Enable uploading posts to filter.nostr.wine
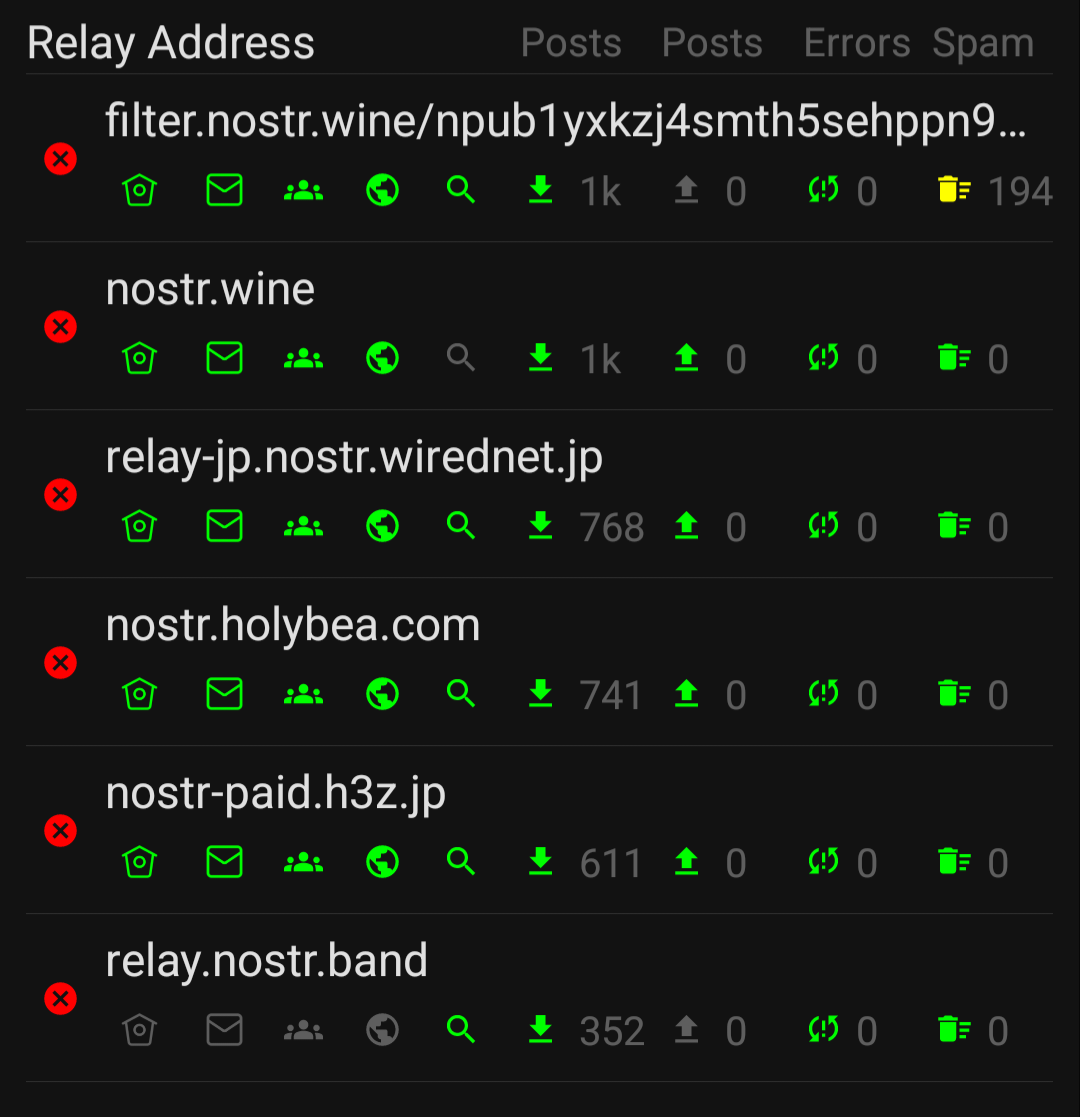The image size is (1080, 1117). coord(686,190)
